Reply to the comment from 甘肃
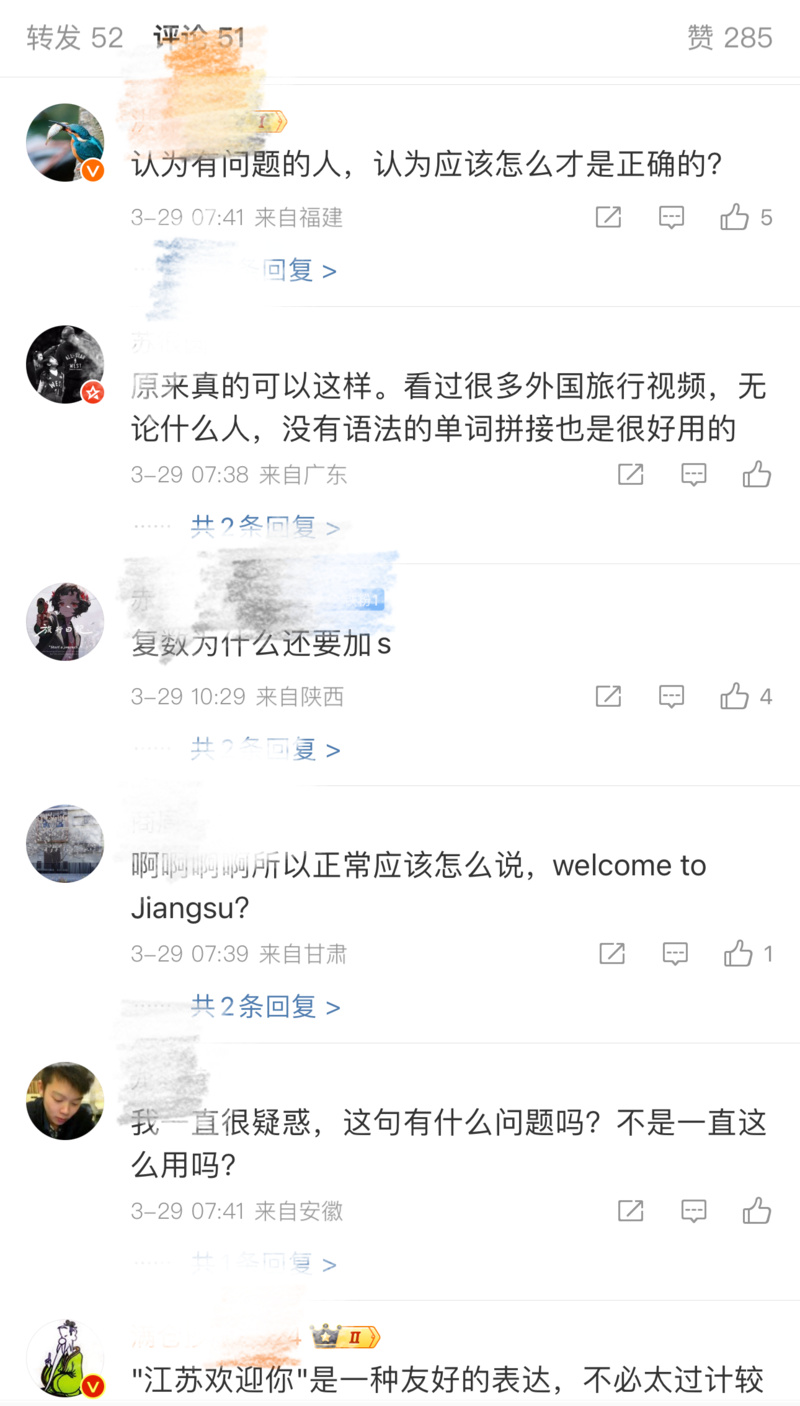800x1406 pixels. (x=675, y=954)
